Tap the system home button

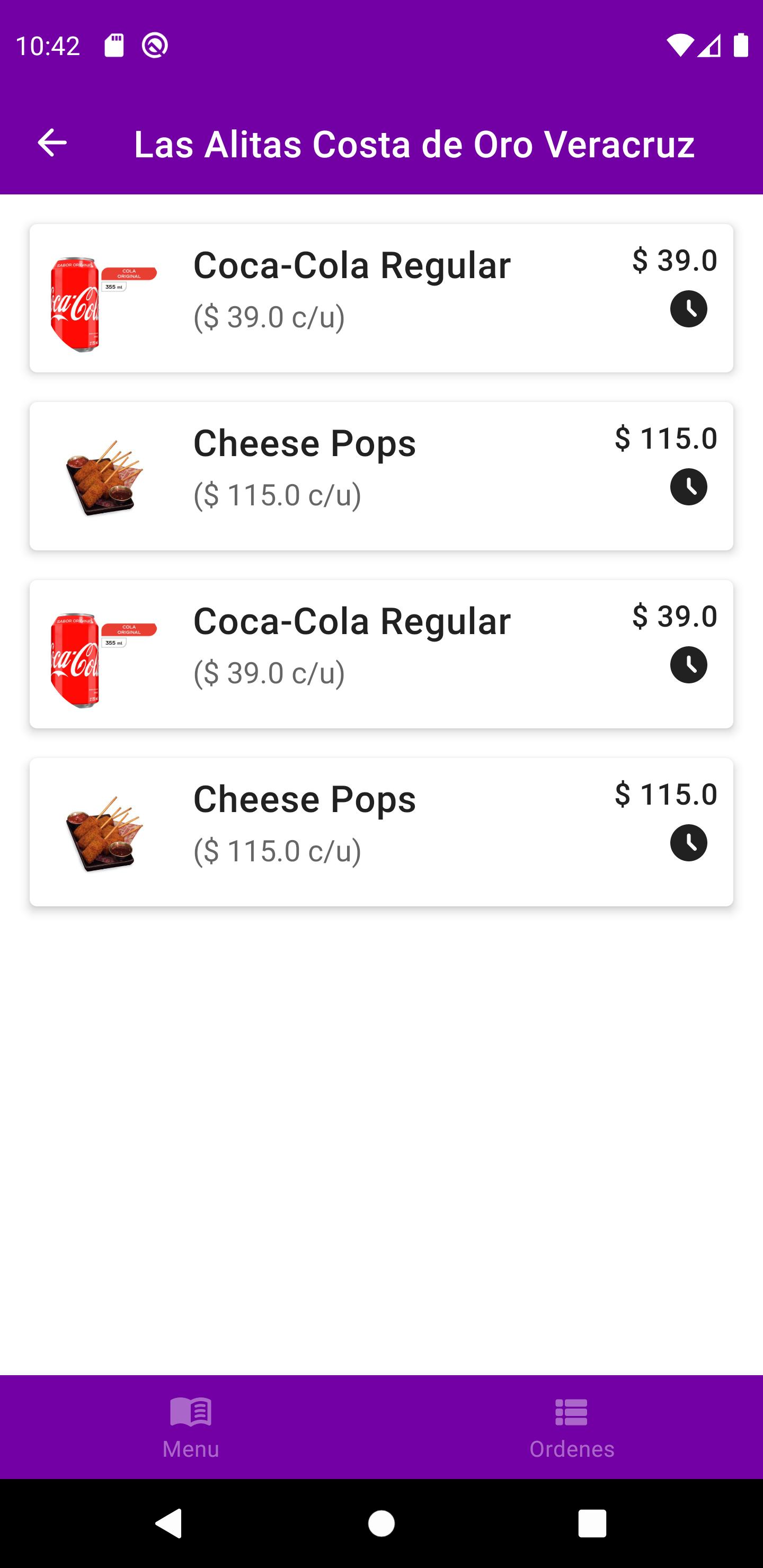coord(381,1524)
